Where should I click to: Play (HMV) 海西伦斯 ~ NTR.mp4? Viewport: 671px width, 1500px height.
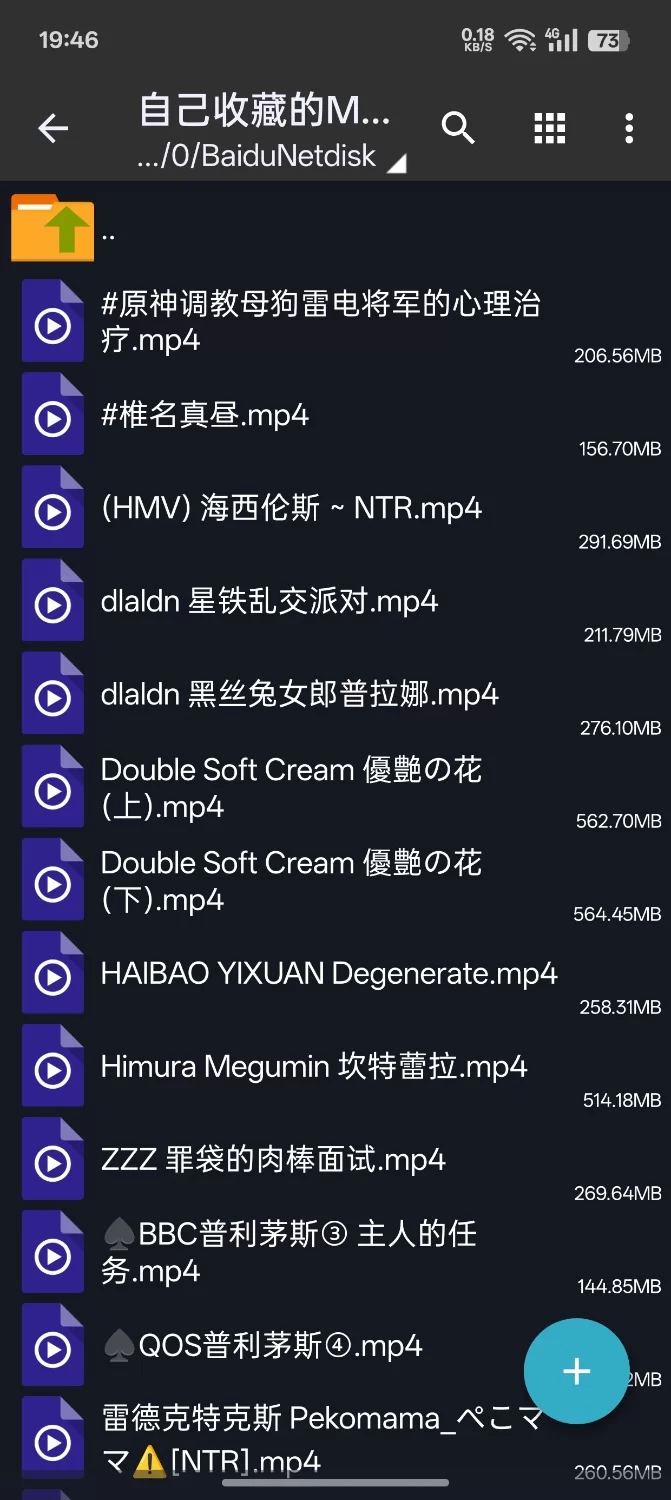[291, 509]
